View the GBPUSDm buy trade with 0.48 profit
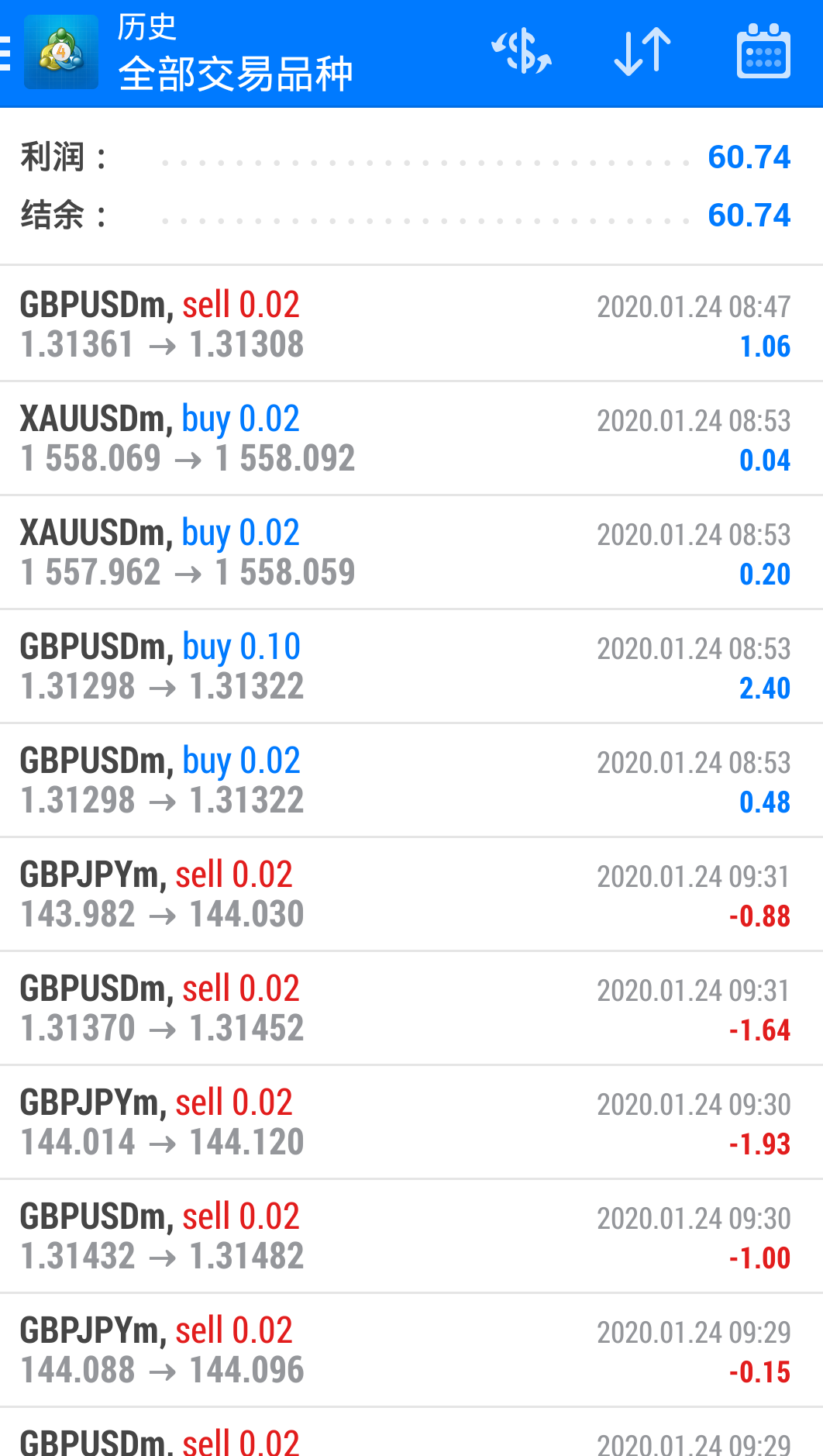Image resolution: width=823 pixels, height=1456 pixels. pos(411,780)
